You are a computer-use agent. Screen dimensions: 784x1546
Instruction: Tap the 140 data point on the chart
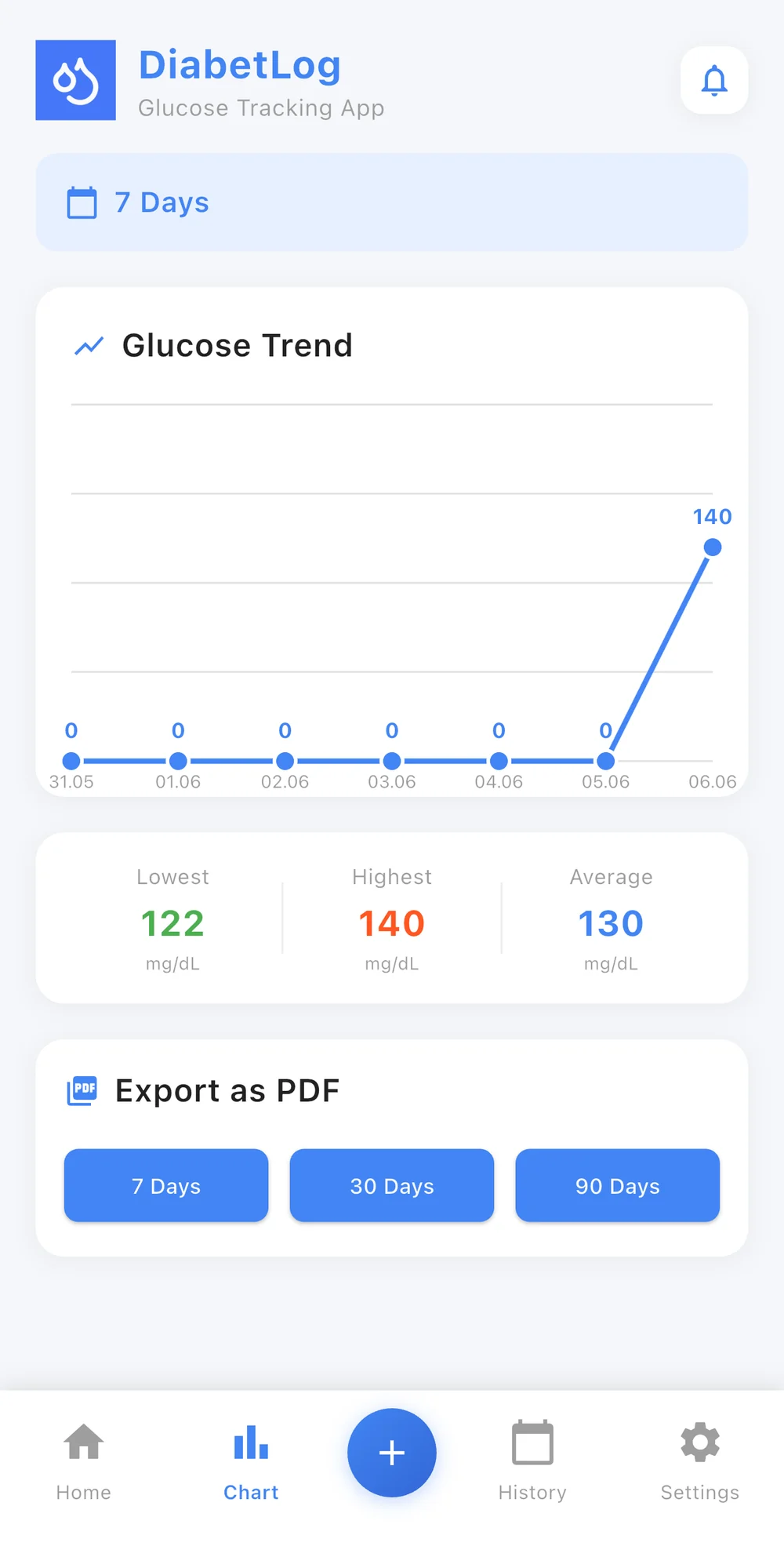(713, 547)
